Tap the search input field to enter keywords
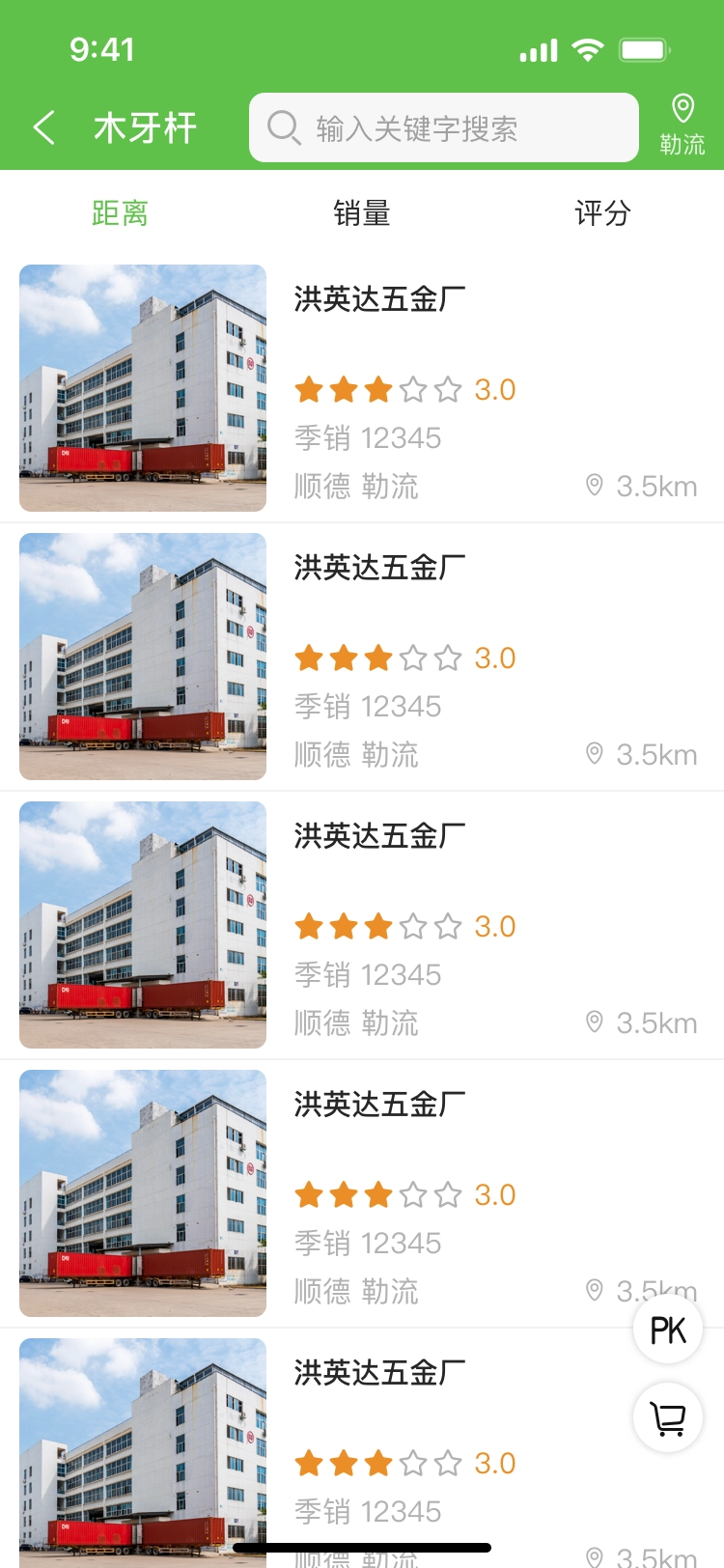This screenshot has width=724, height=1568. tap(454, 126)
